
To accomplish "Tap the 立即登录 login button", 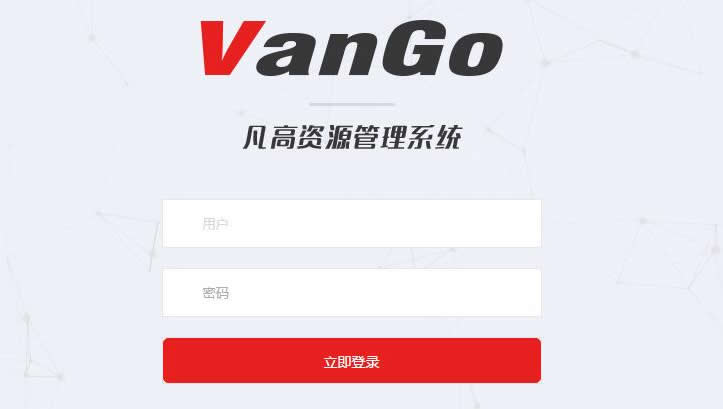I will [351, 361].
